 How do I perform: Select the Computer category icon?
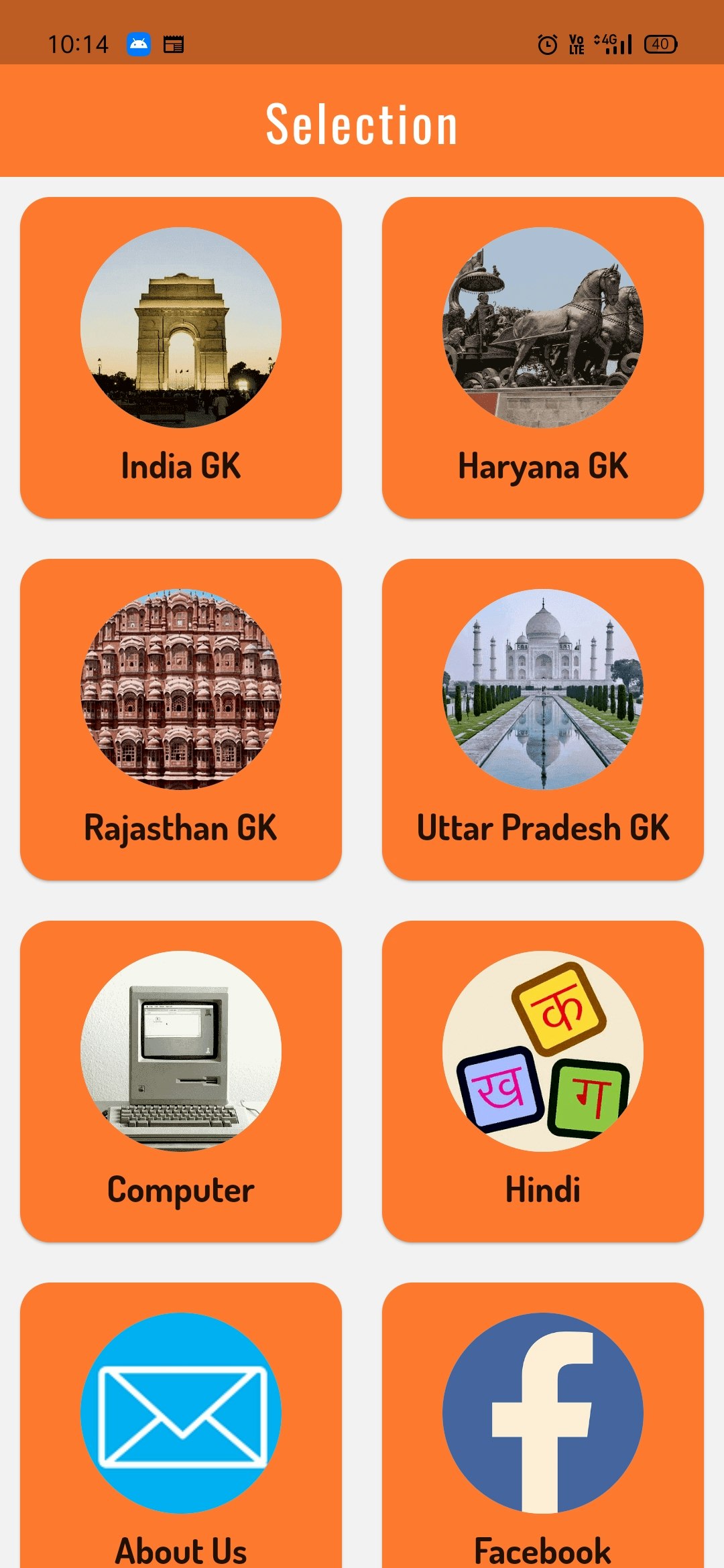pos(181,1052)
